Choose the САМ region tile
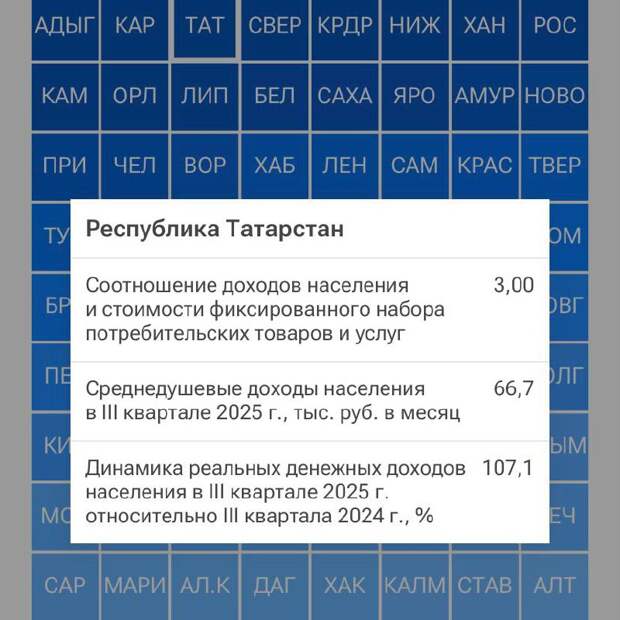This screenshot has width=620, height=620. (415, 166)
